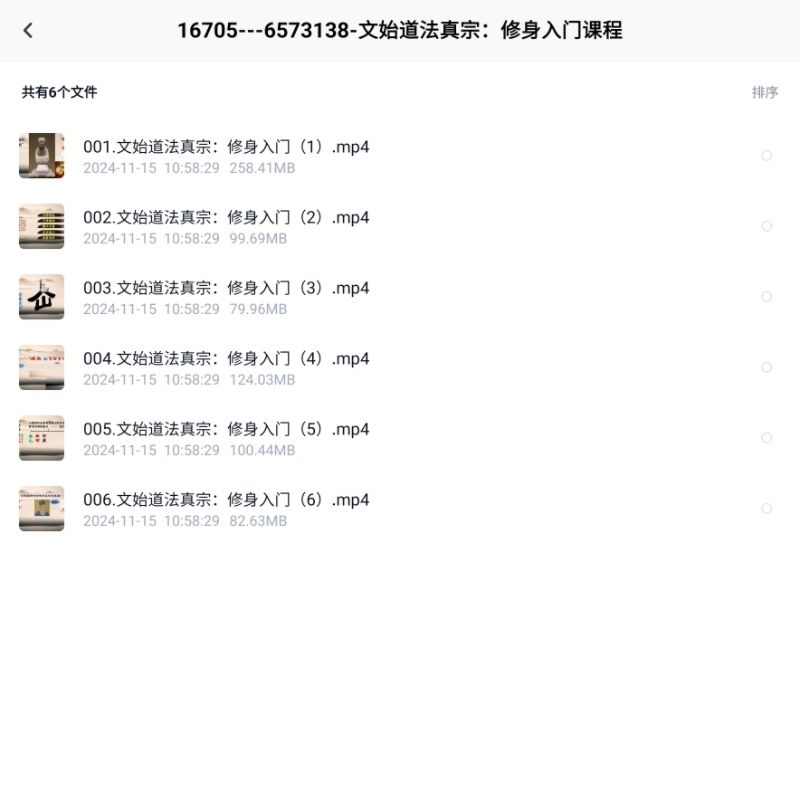Select the 003 file's circle checkbox
This screenshot has width=800, height=800.
pos(766,297)
